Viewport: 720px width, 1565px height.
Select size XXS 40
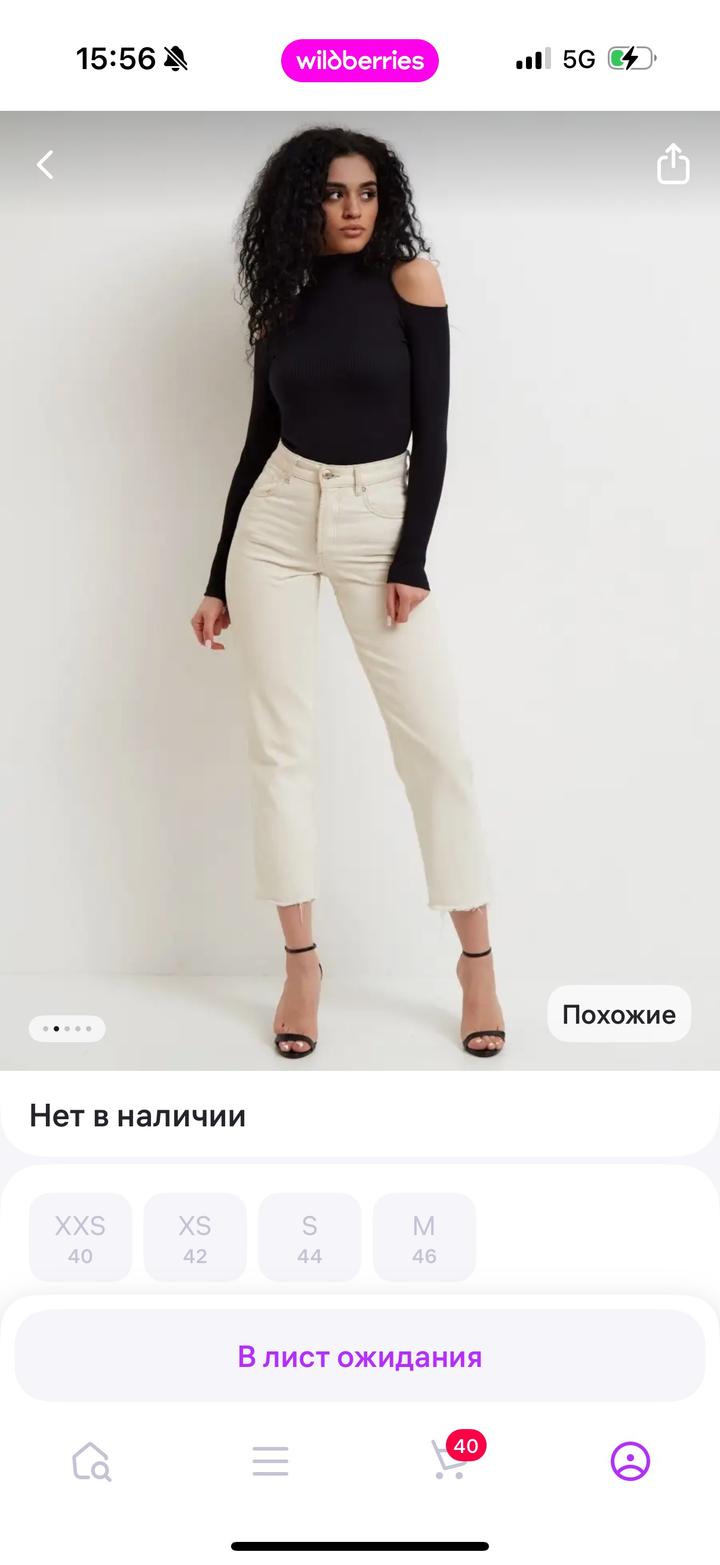point(80,1237)
